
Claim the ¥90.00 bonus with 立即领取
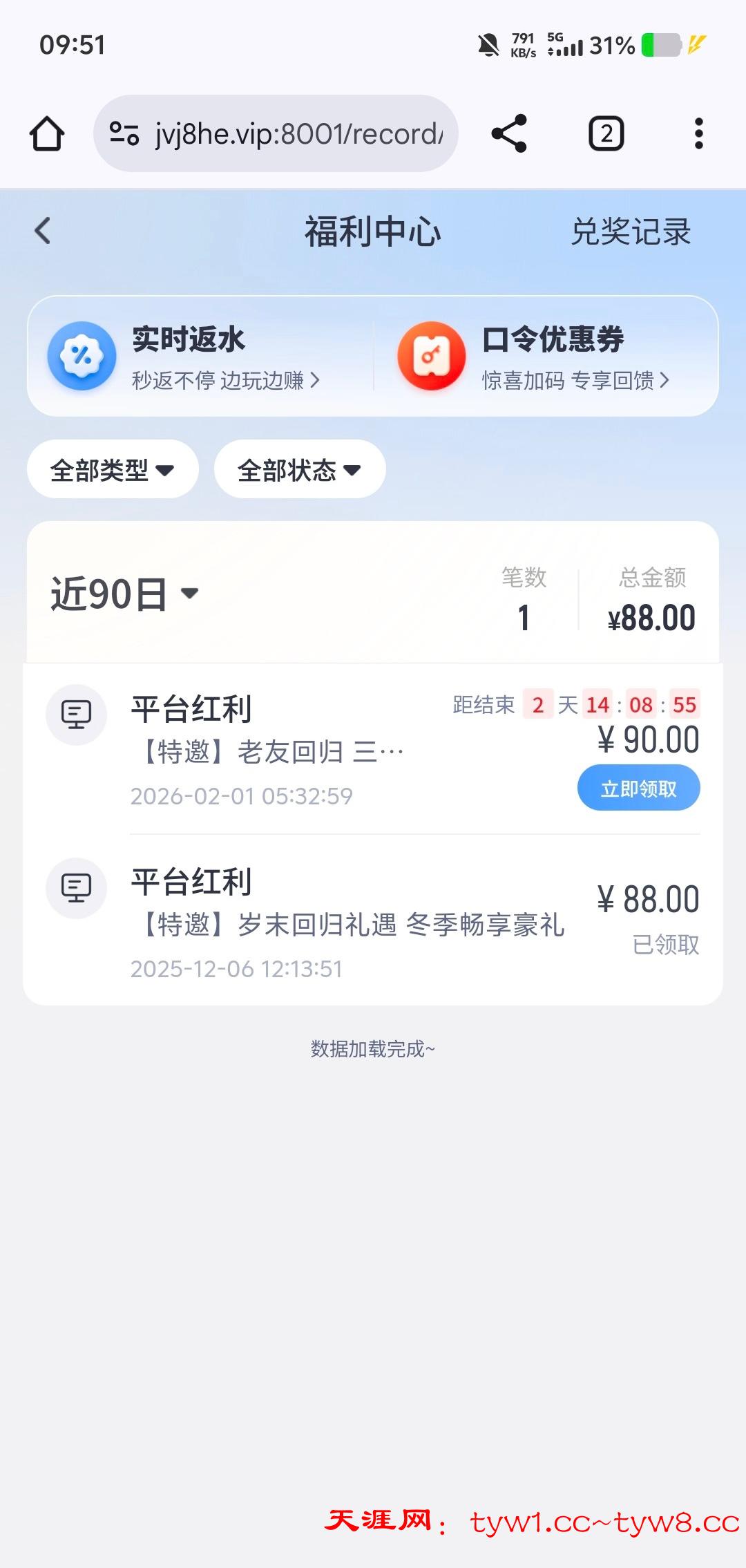(x=638, y=788)
